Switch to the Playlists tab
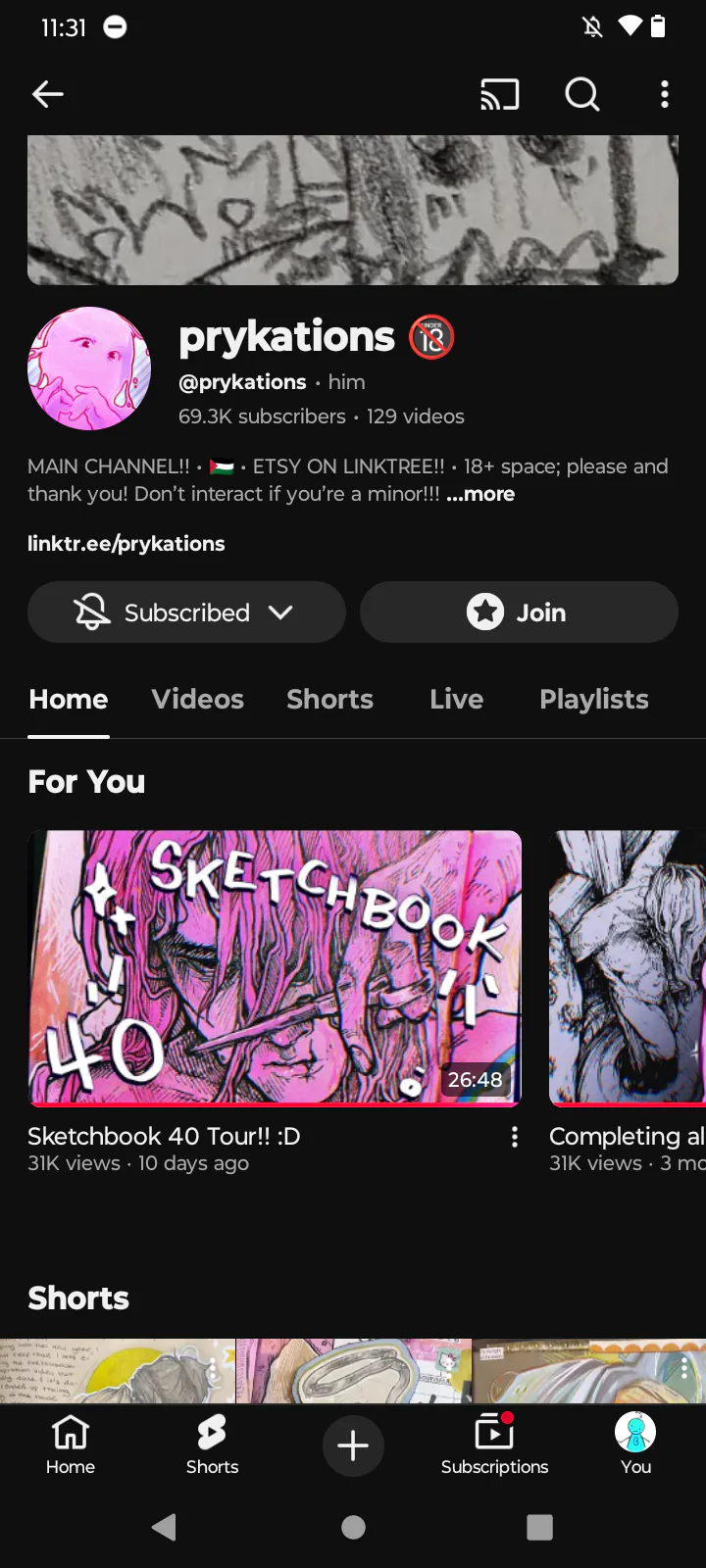The height and width of the screenshot is (1568, 706). pyautogui.click(x=593, y=699)
